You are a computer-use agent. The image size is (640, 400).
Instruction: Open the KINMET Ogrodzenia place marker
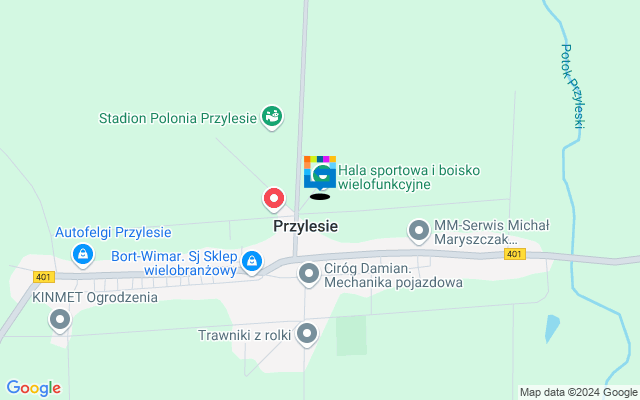pyautogui.click(x=60, y=320)
